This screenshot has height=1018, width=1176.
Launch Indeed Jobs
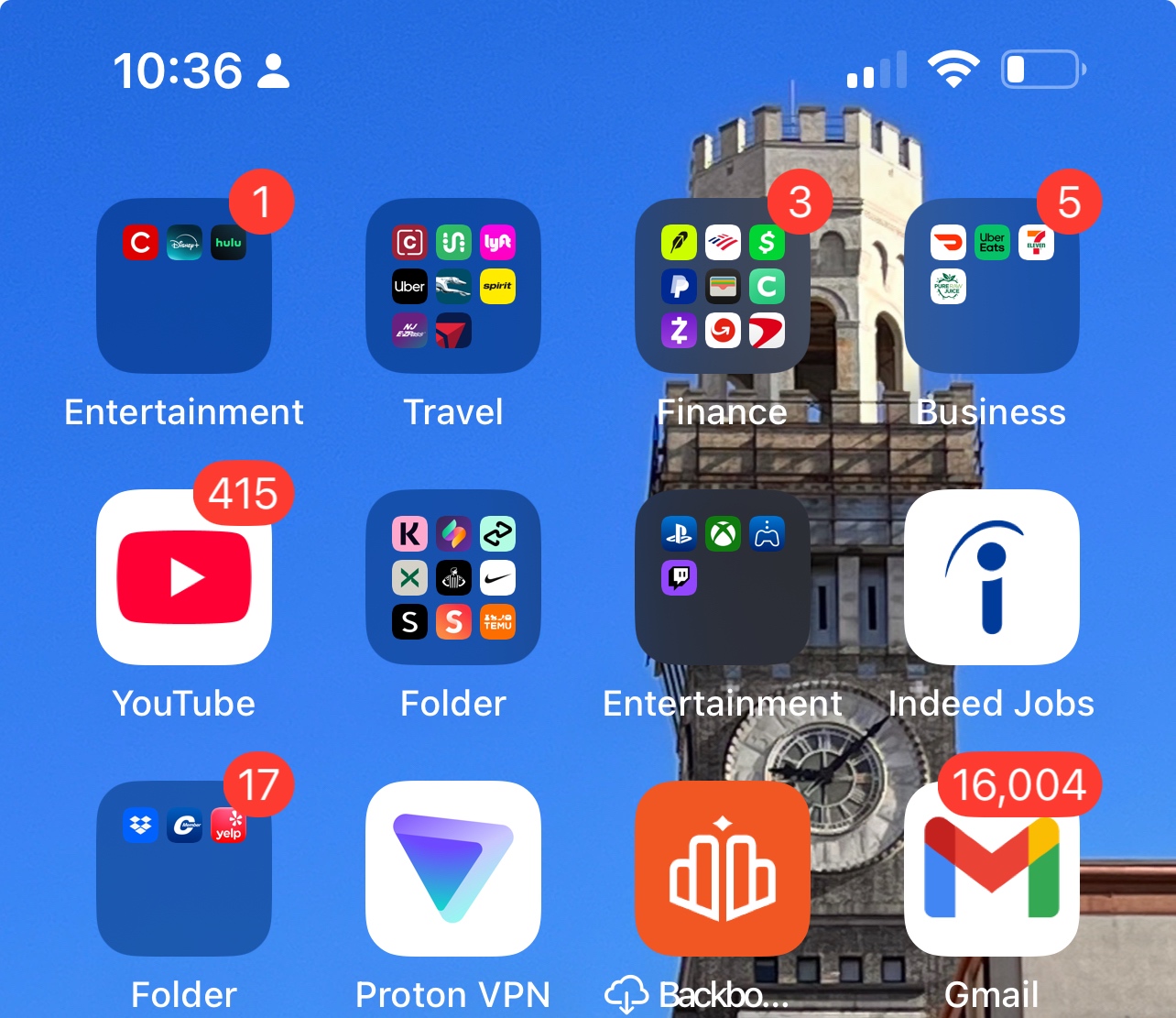click(x=991, y=577)
